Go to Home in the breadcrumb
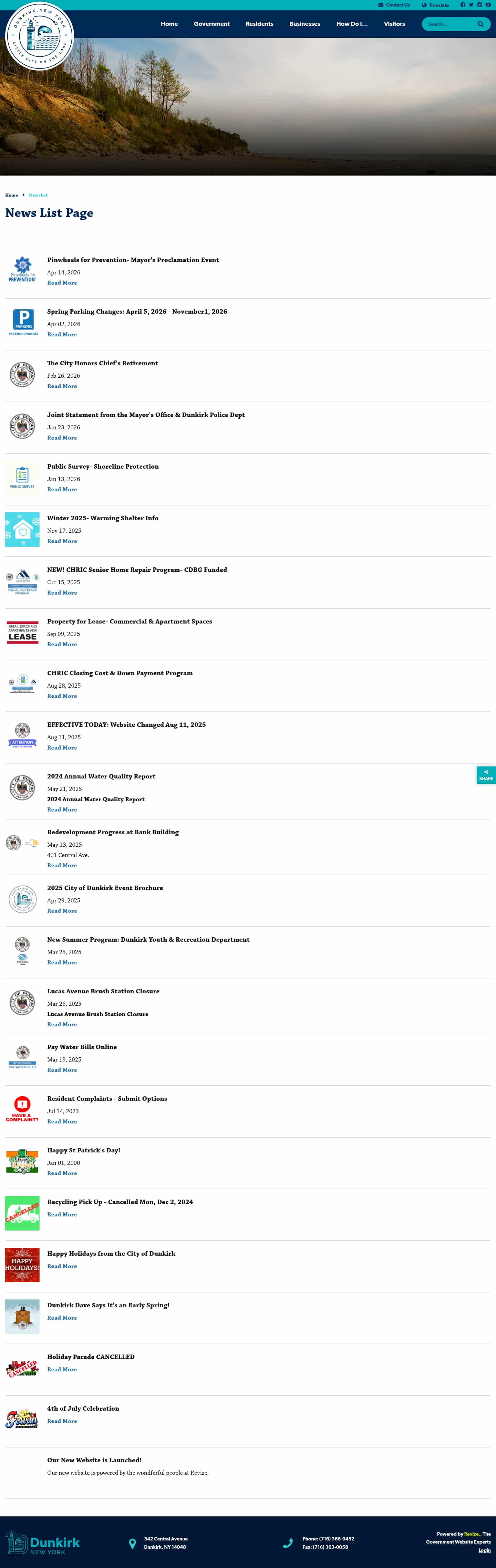 [12, 195]
